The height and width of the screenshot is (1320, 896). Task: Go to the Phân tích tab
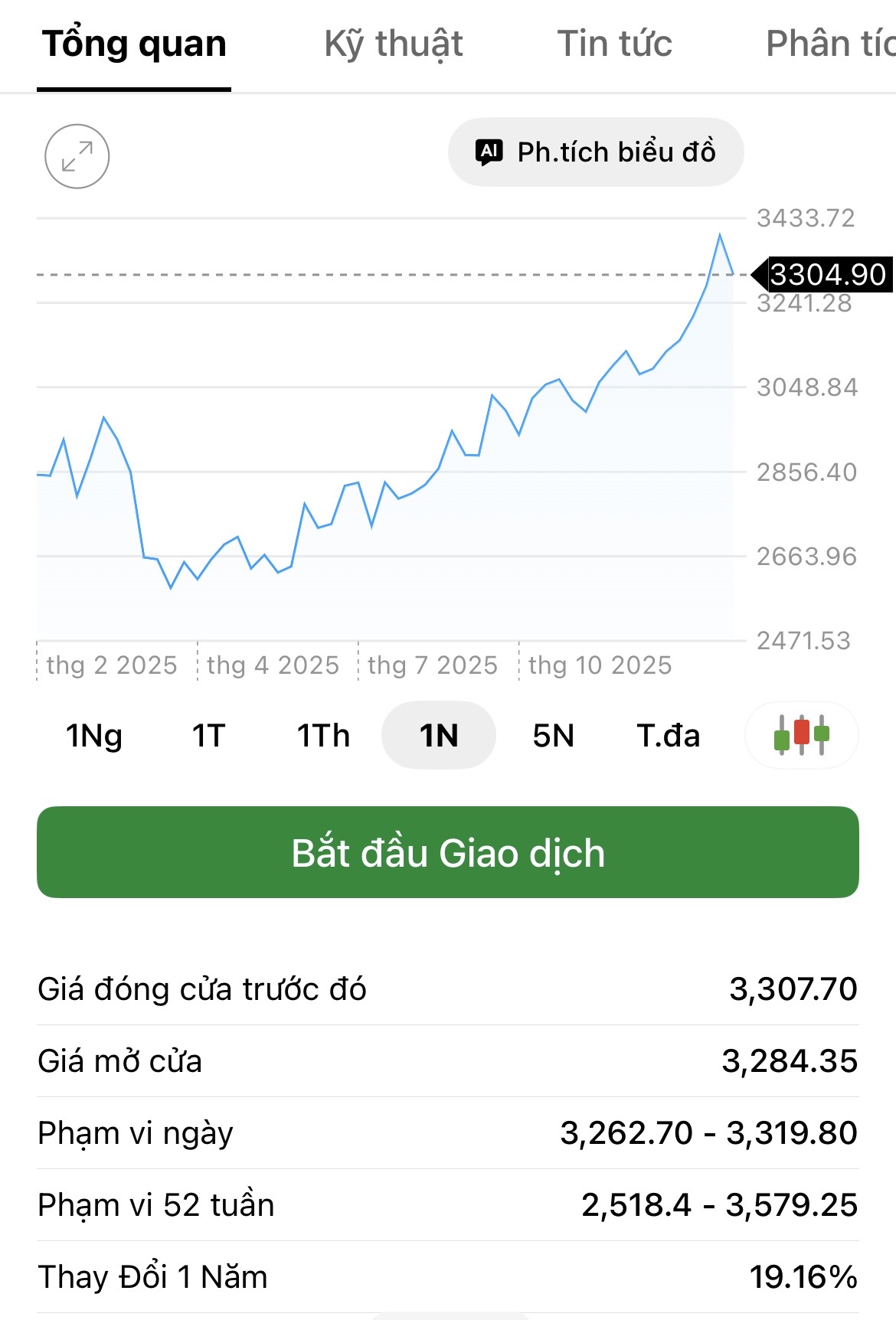[830, 44]
